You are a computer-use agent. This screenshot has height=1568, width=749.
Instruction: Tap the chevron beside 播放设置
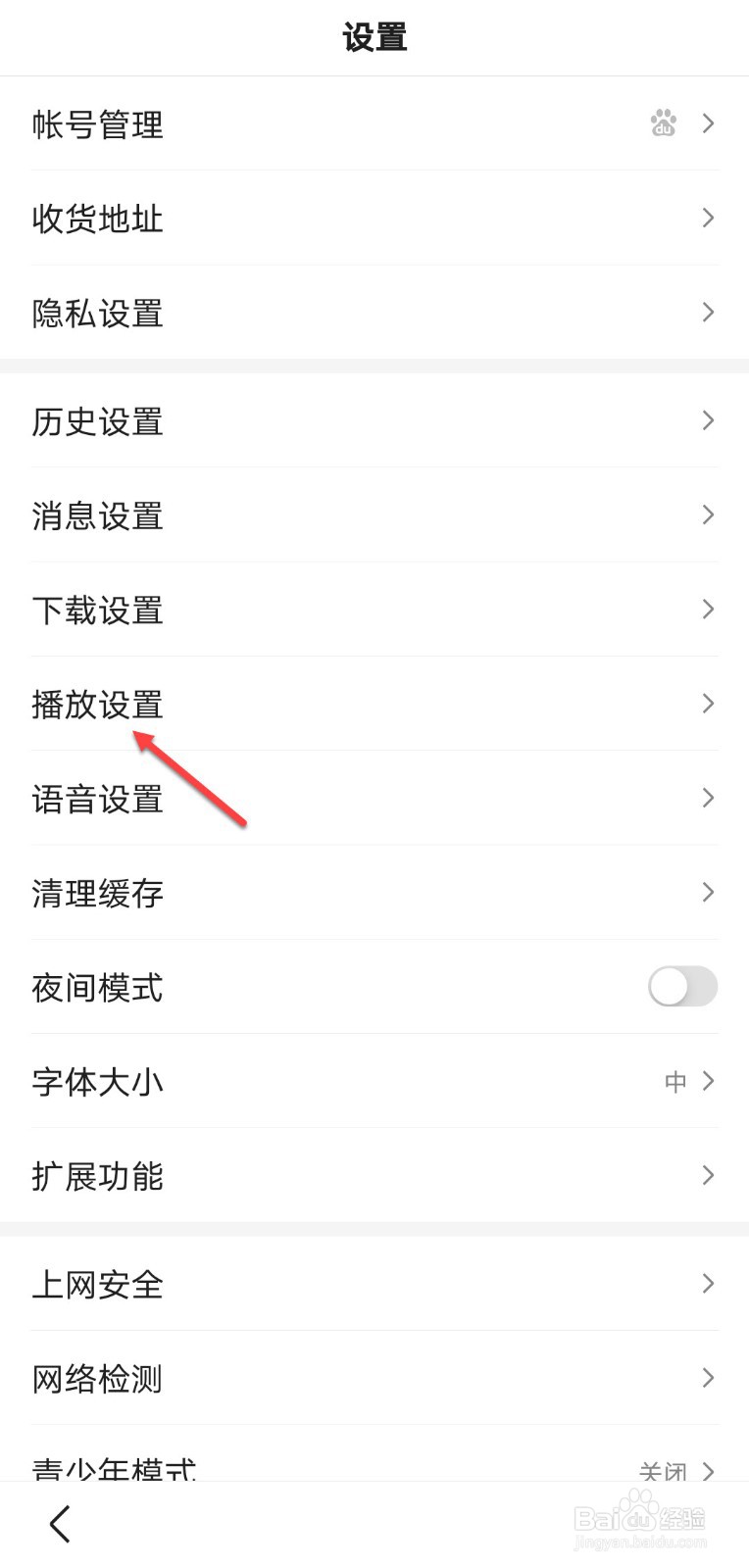707,704
